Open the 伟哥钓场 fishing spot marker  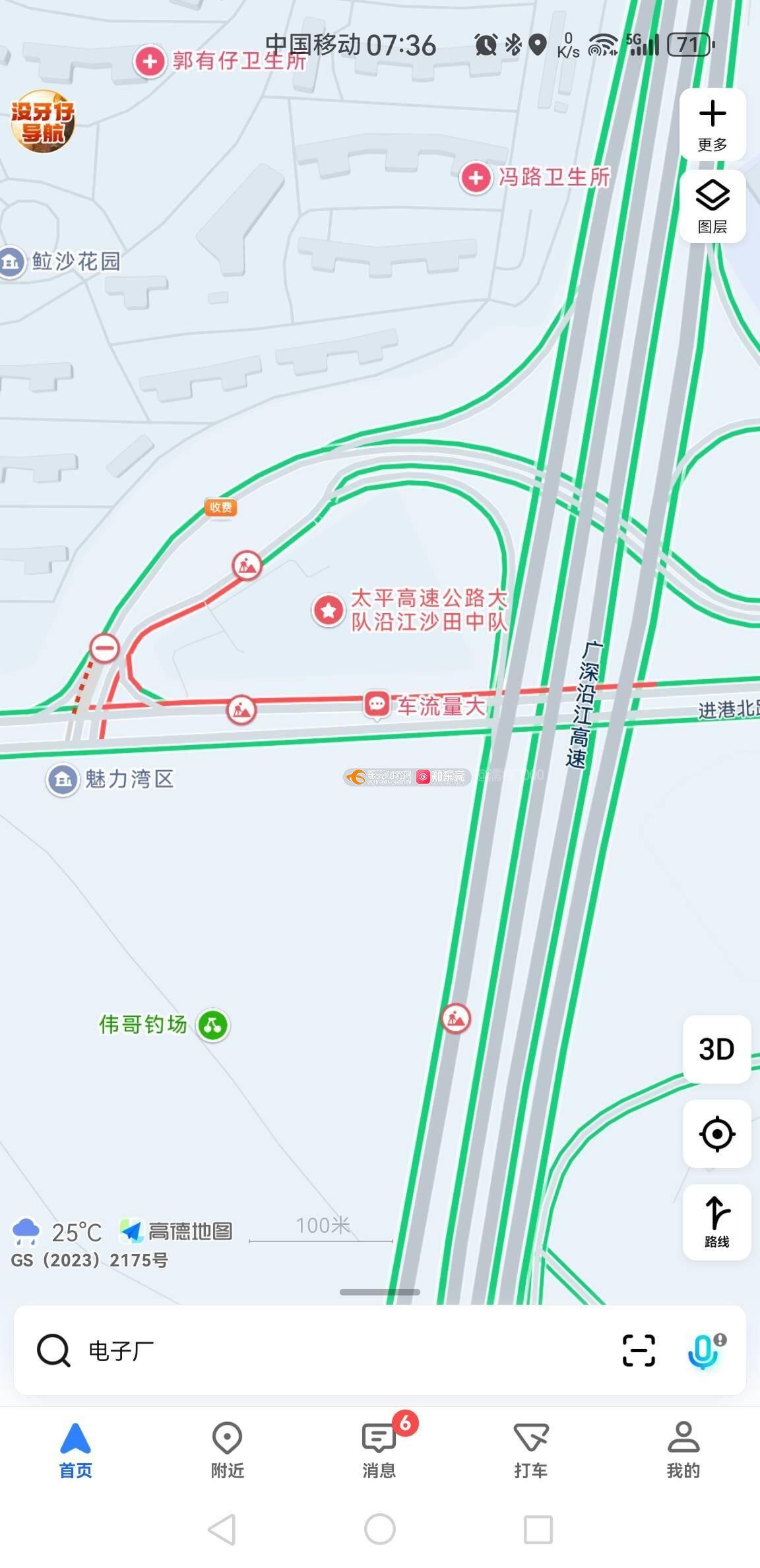[x=213, y=1026]
